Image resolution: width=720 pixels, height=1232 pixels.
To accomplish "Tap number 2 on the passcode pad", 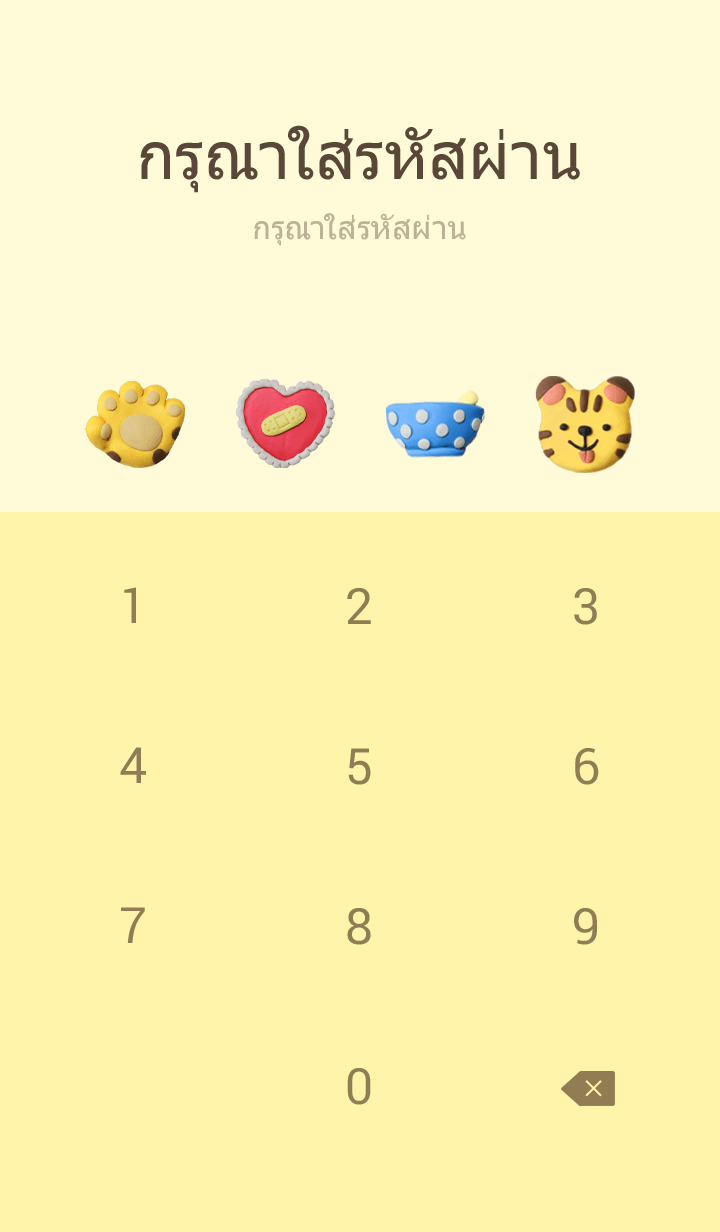I will click(x=359, y=607).
